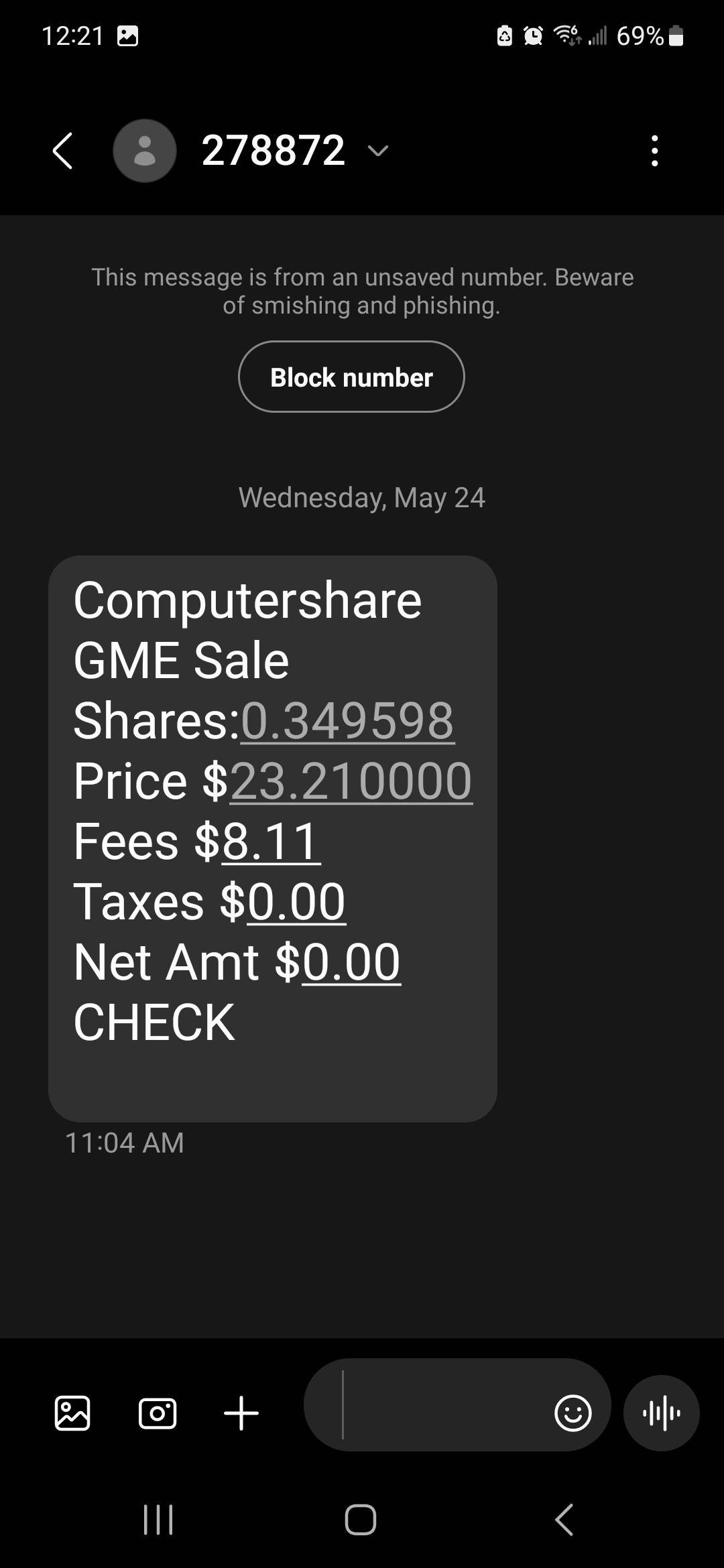Open the emoji picker
Viewport: 724px width, 1568px height.
573,1413
